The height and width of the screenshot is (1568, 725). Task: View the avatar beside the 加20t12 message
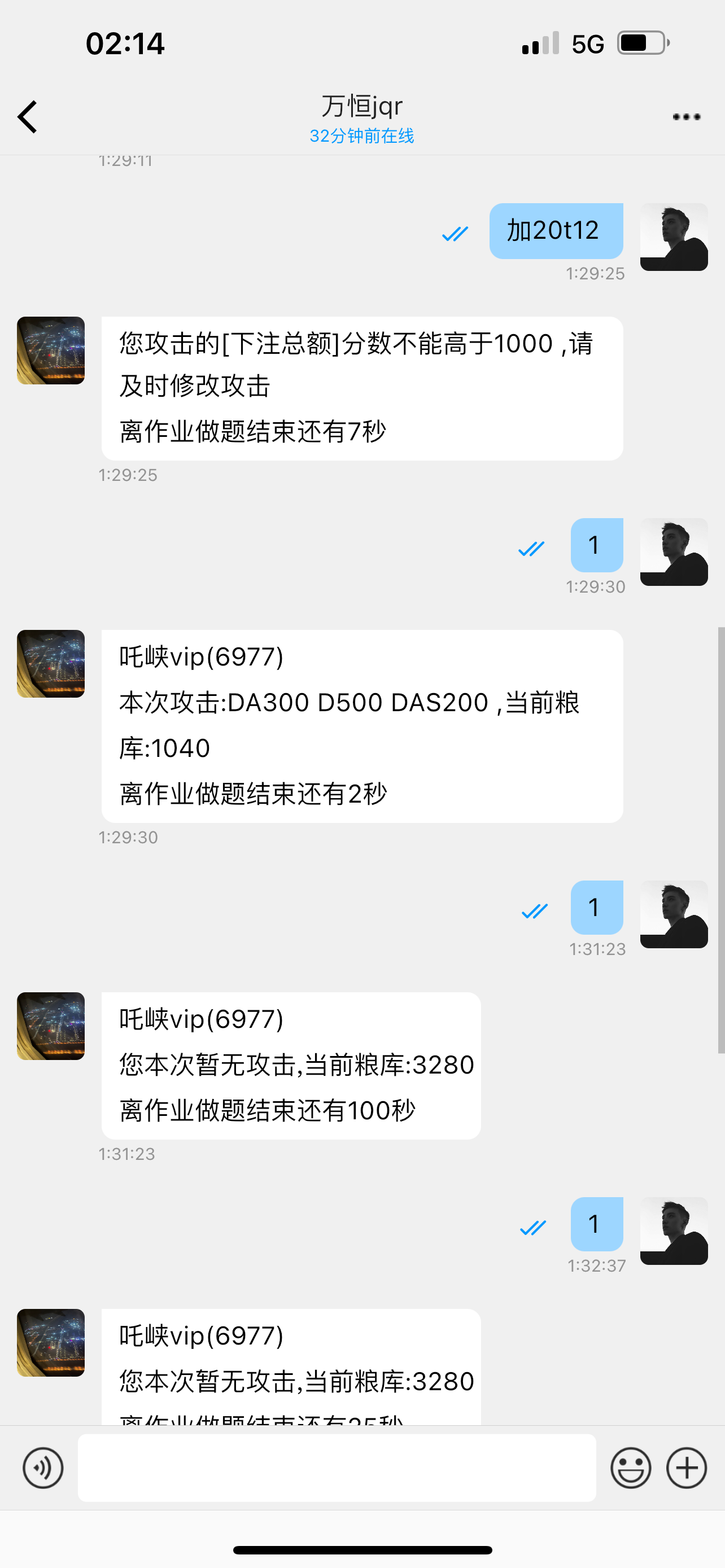673,237
